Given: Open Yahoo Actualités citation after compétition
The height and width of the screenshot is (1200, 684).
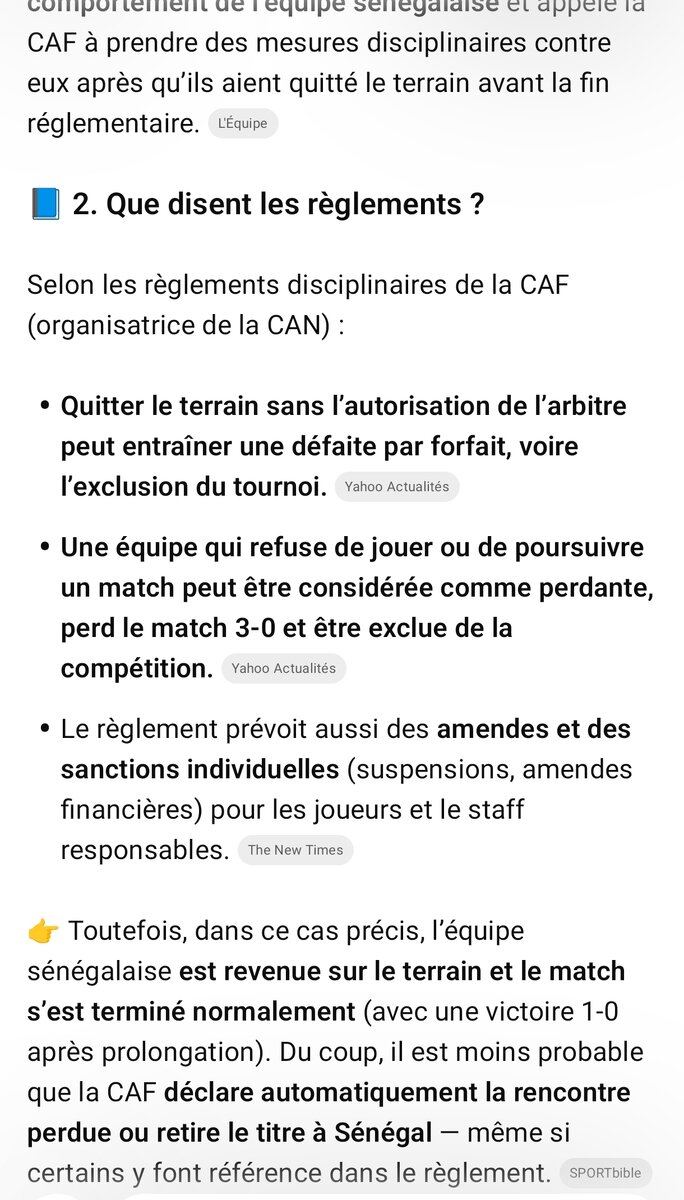Looking at the screenshot, I should [284, 668].
